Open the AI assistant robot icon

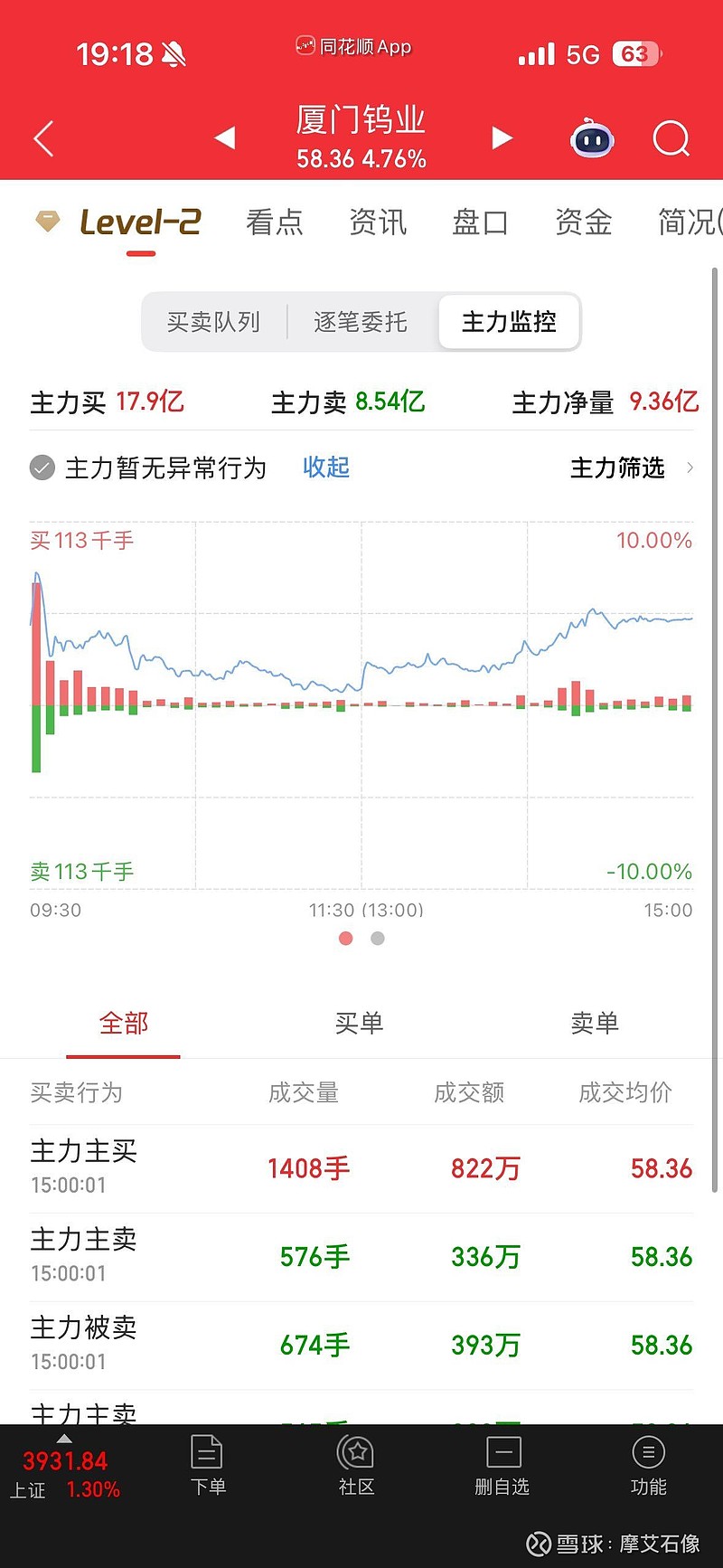pos(592,138)
